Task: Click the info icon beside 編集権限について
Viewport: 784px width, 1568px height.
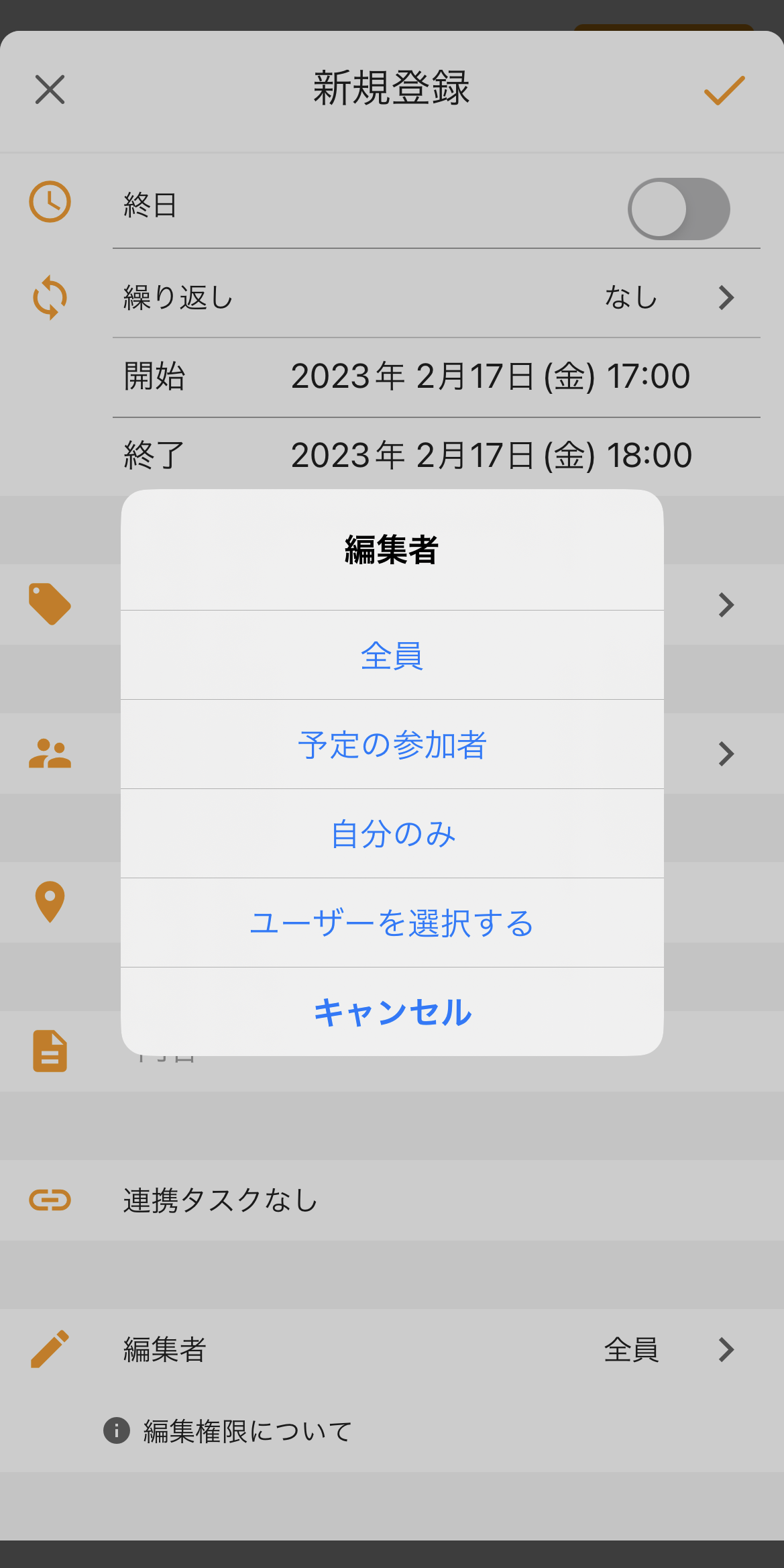Action: pyautogui.click(x=118, y=1430)
